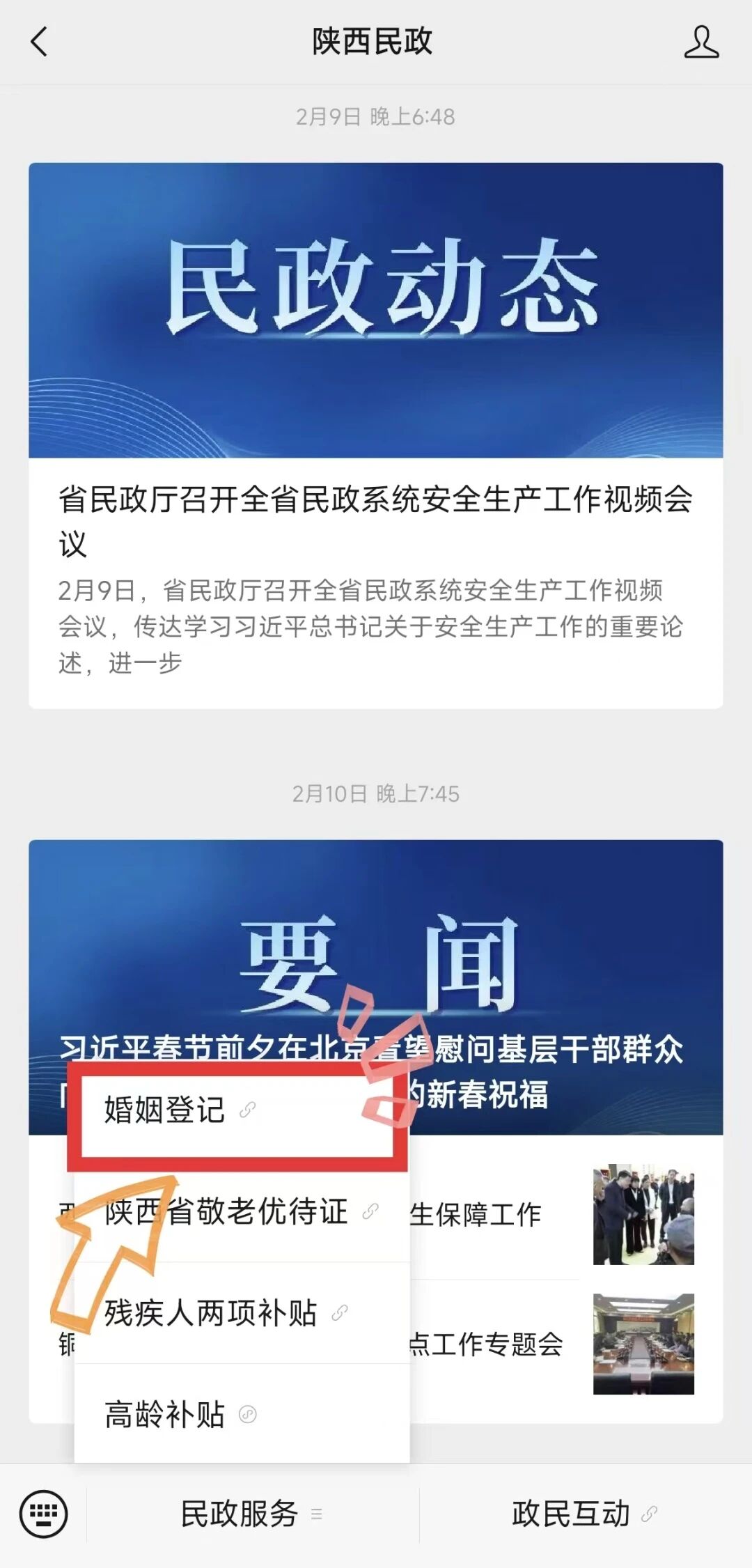Go back from 陕西民政 account

coord(40,42)
